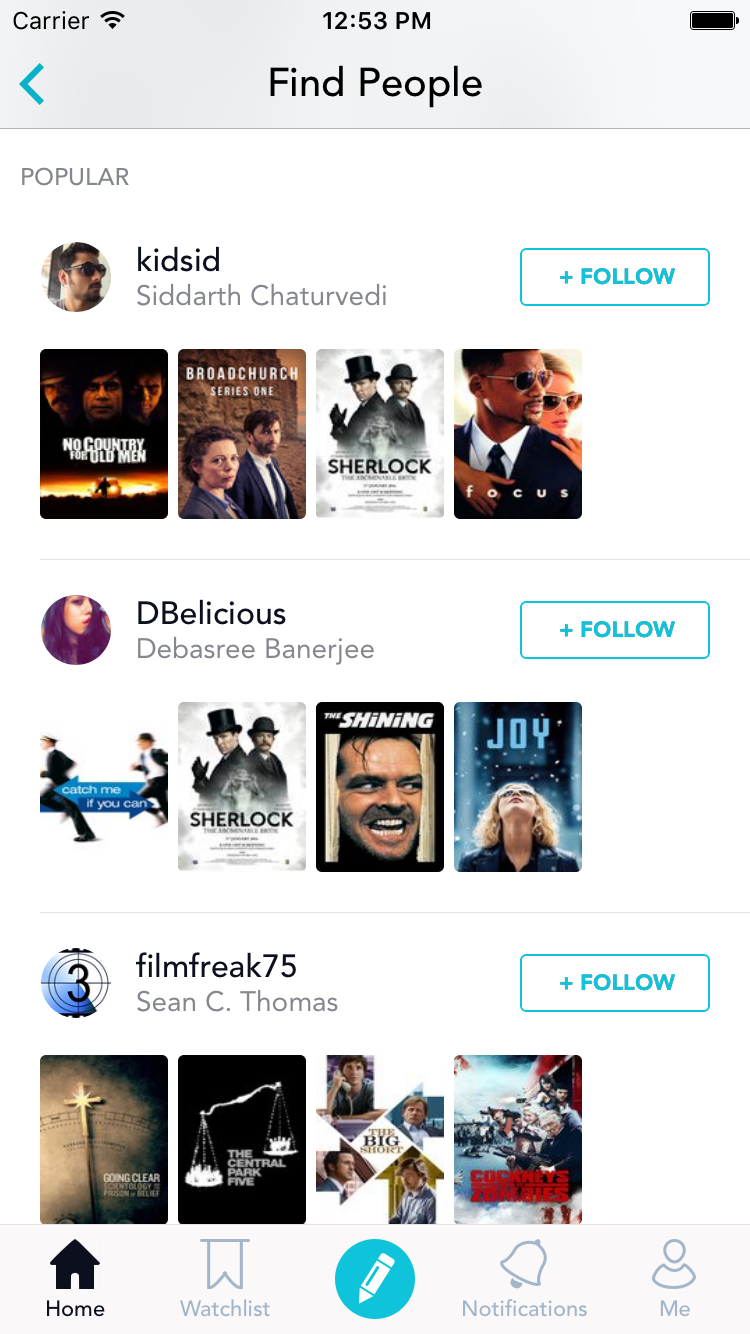Open the No Country for Old Men poster
750x1334 pixels.
coord(104,434)
